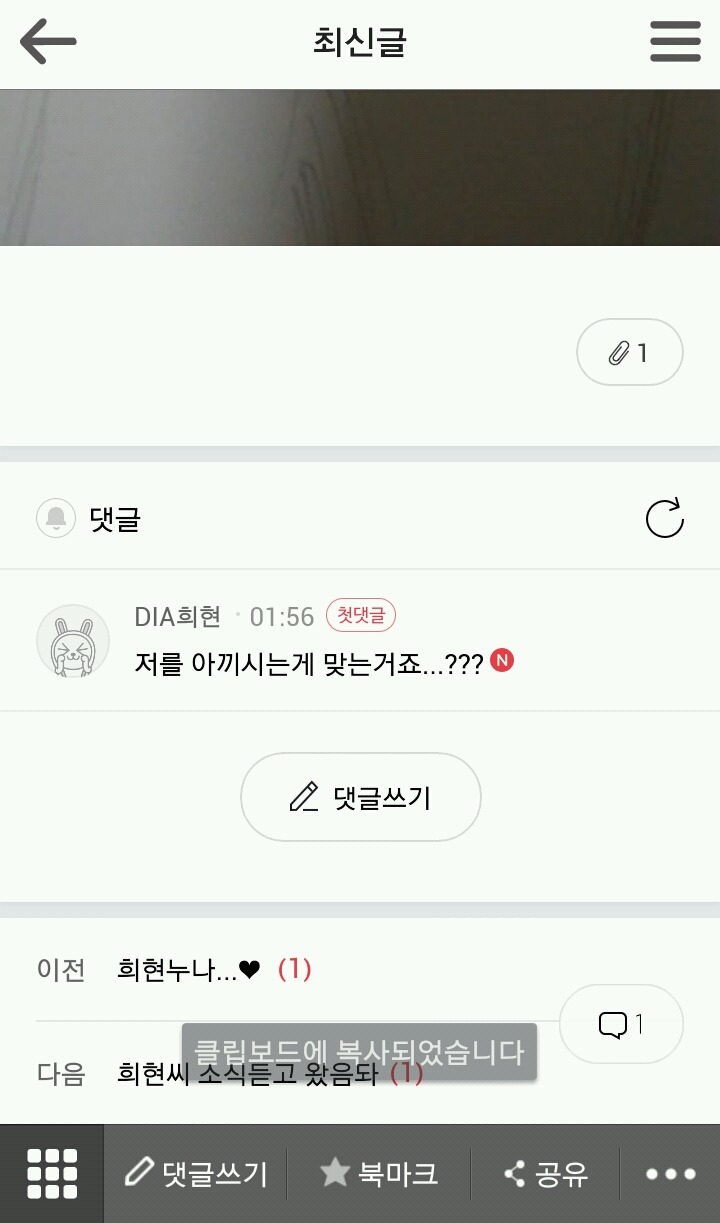Refresh the comments section
The image size is (720, 1223).
click(664, 518)
